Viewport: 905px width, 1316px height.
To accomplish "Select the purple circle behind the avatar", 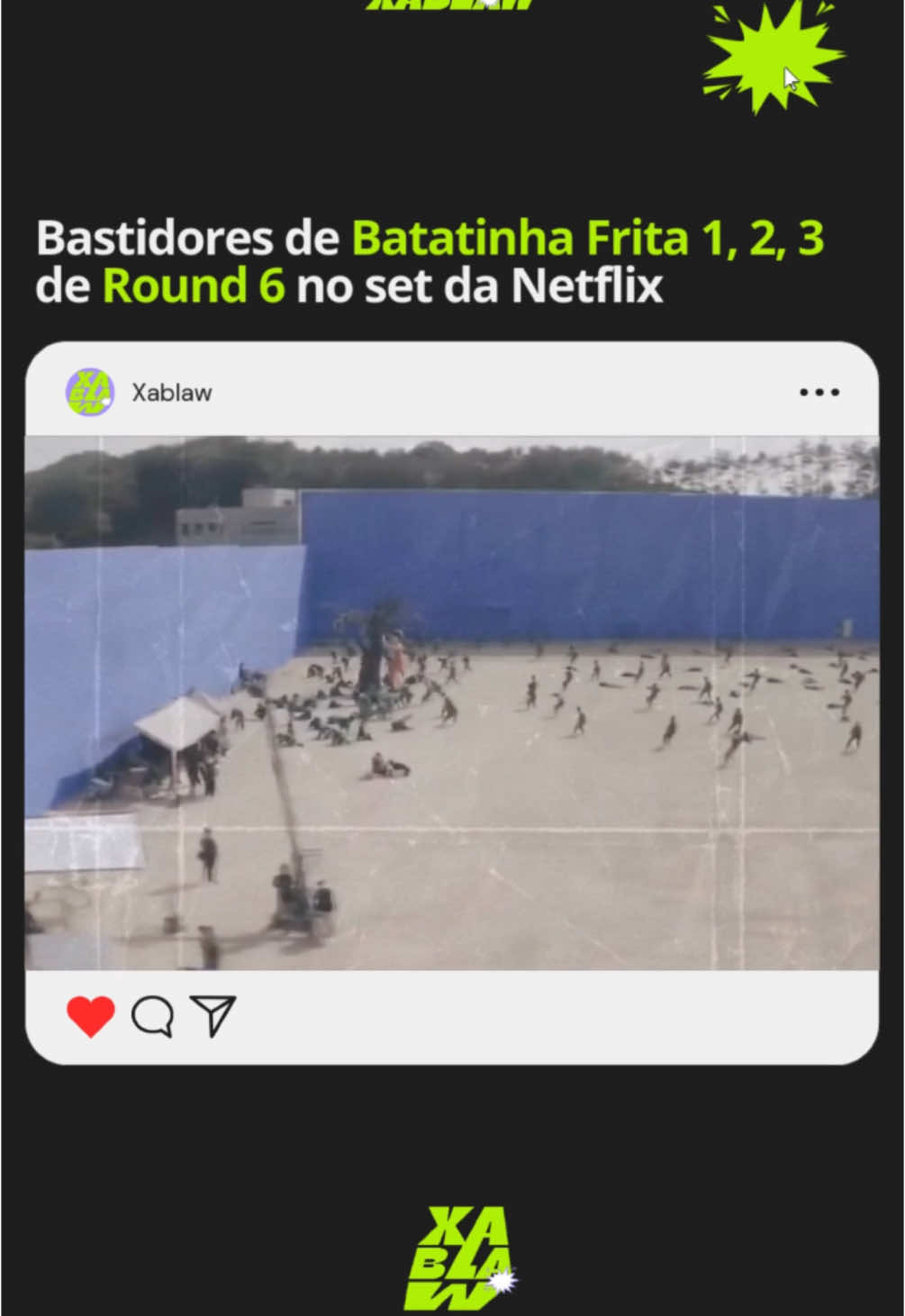I will click(x=90, y=391).
